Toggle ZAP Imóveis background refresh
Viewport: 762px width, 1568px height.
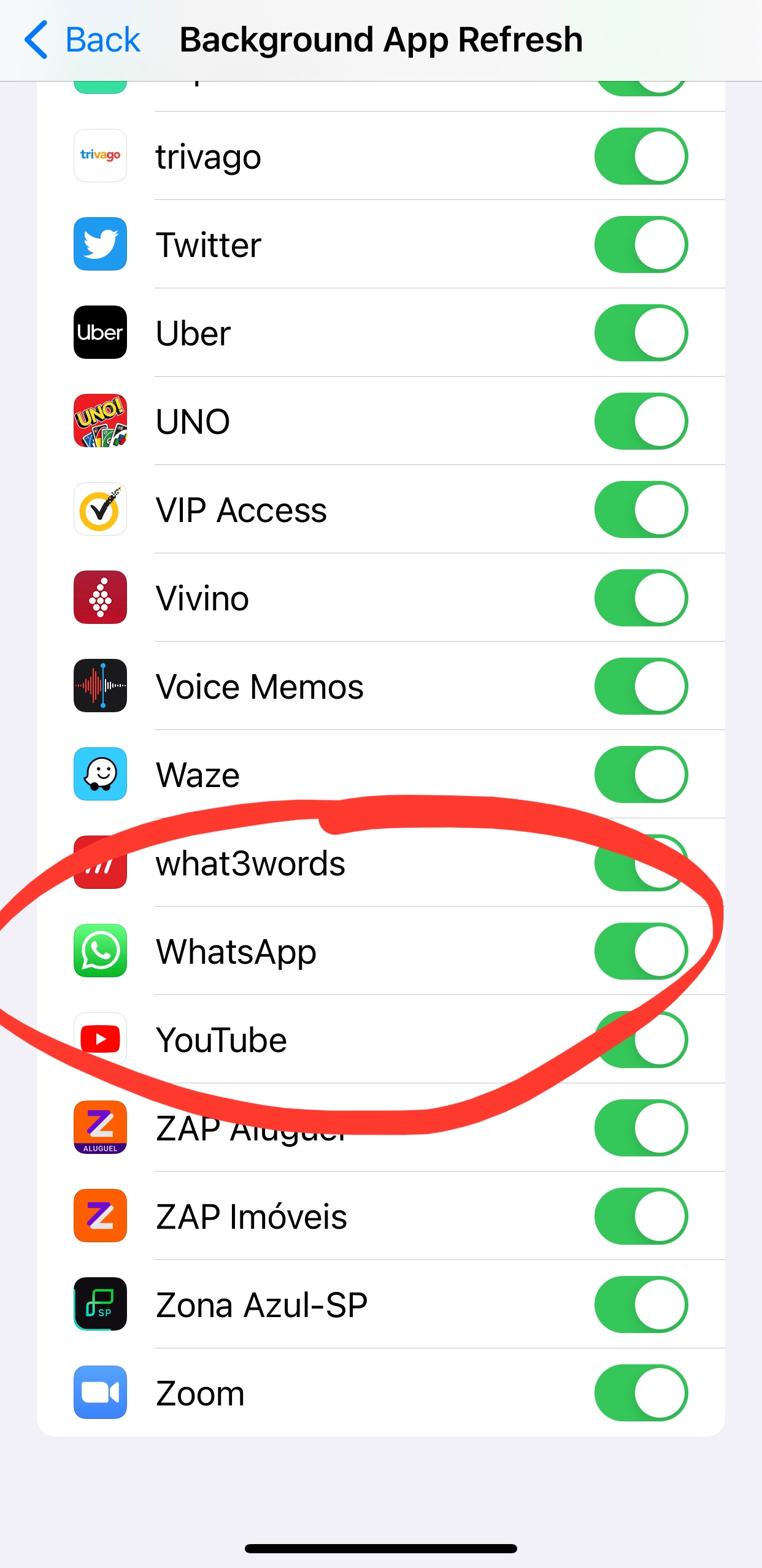click(641, 1216)
